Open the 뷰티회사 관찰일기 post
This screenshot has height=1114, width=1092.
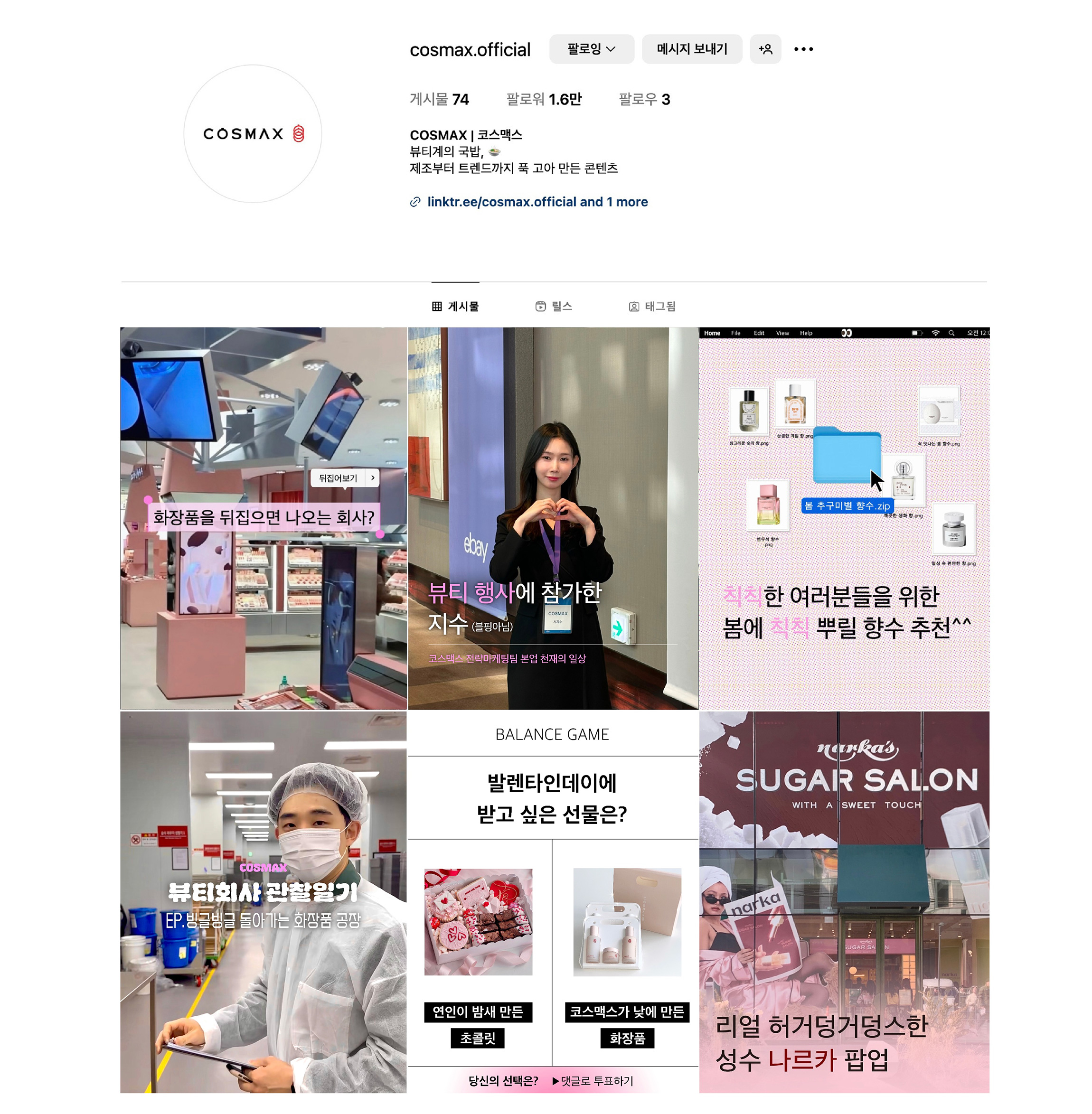[x=263, y=902]
